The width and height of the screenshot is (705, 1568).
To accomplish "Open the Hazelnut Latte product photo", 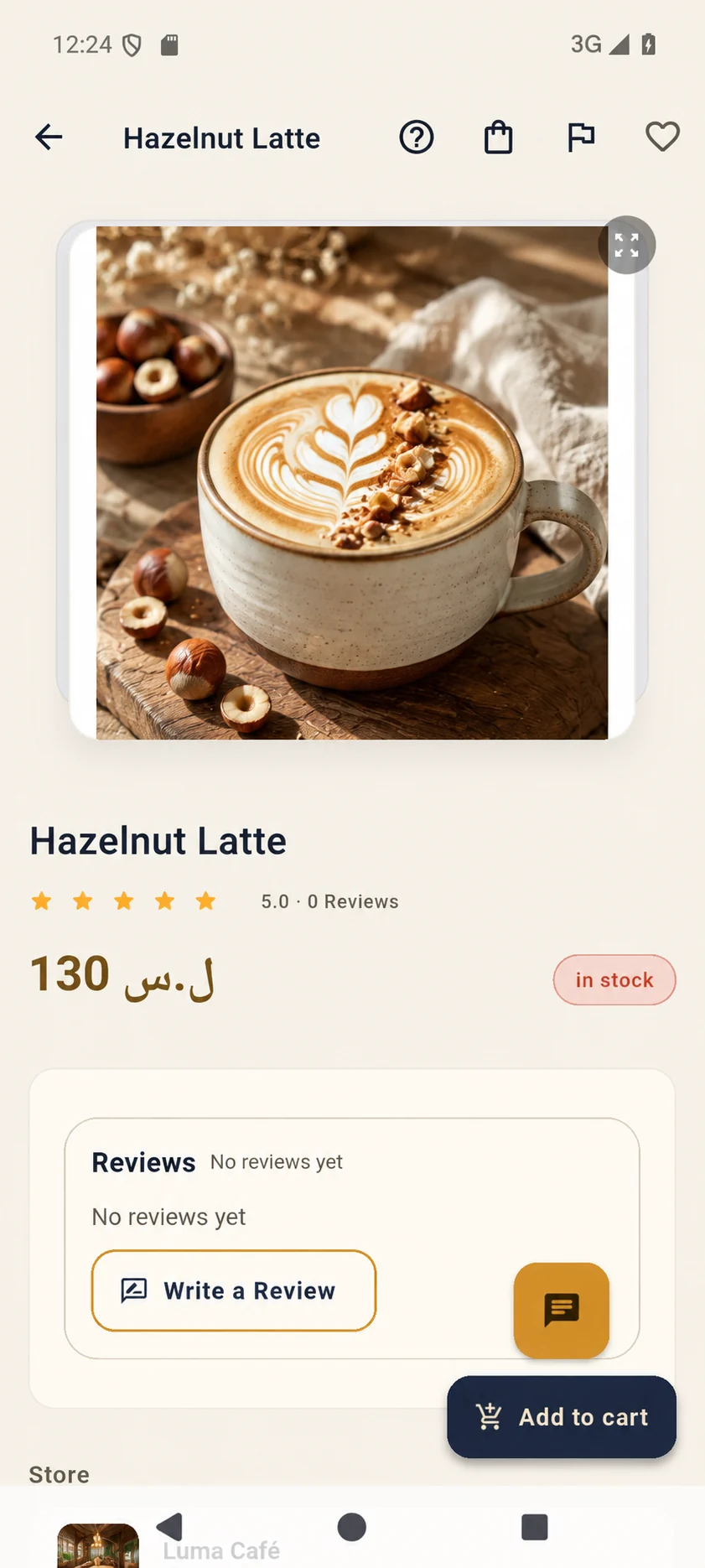I will [352, 482].
